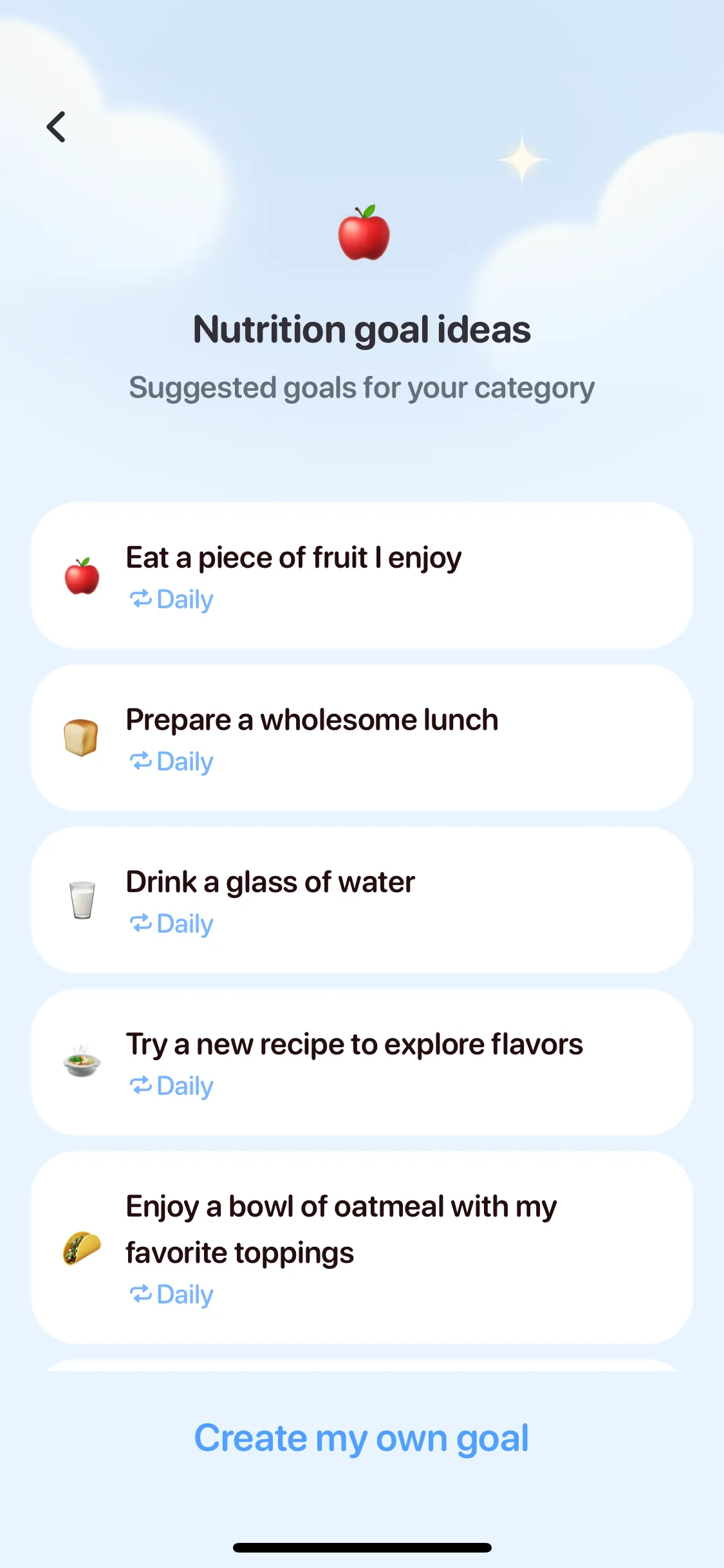Go back to the previous screen

(57, 127)
